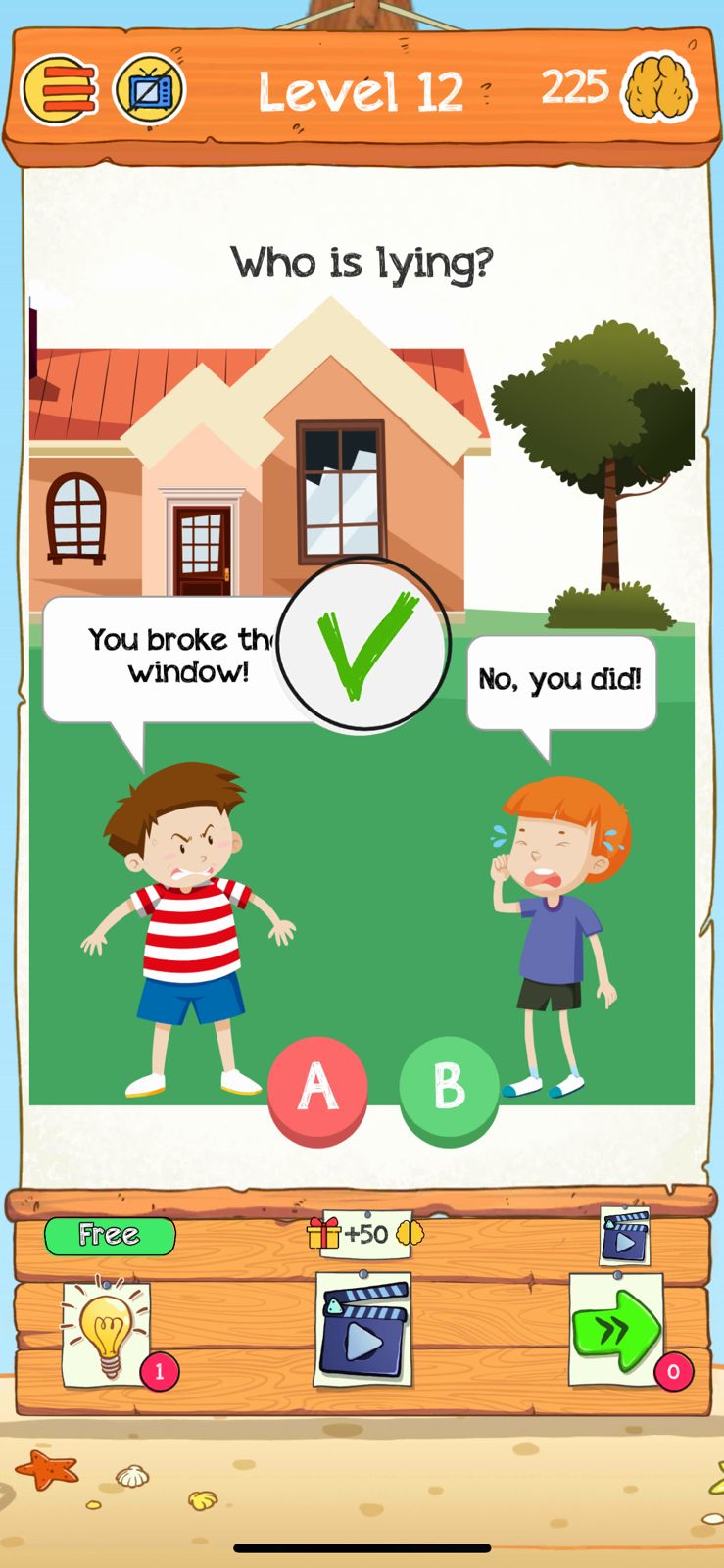Open the brain coins shop
Viewport: 724px width, 1568px height.
point(658,89)
